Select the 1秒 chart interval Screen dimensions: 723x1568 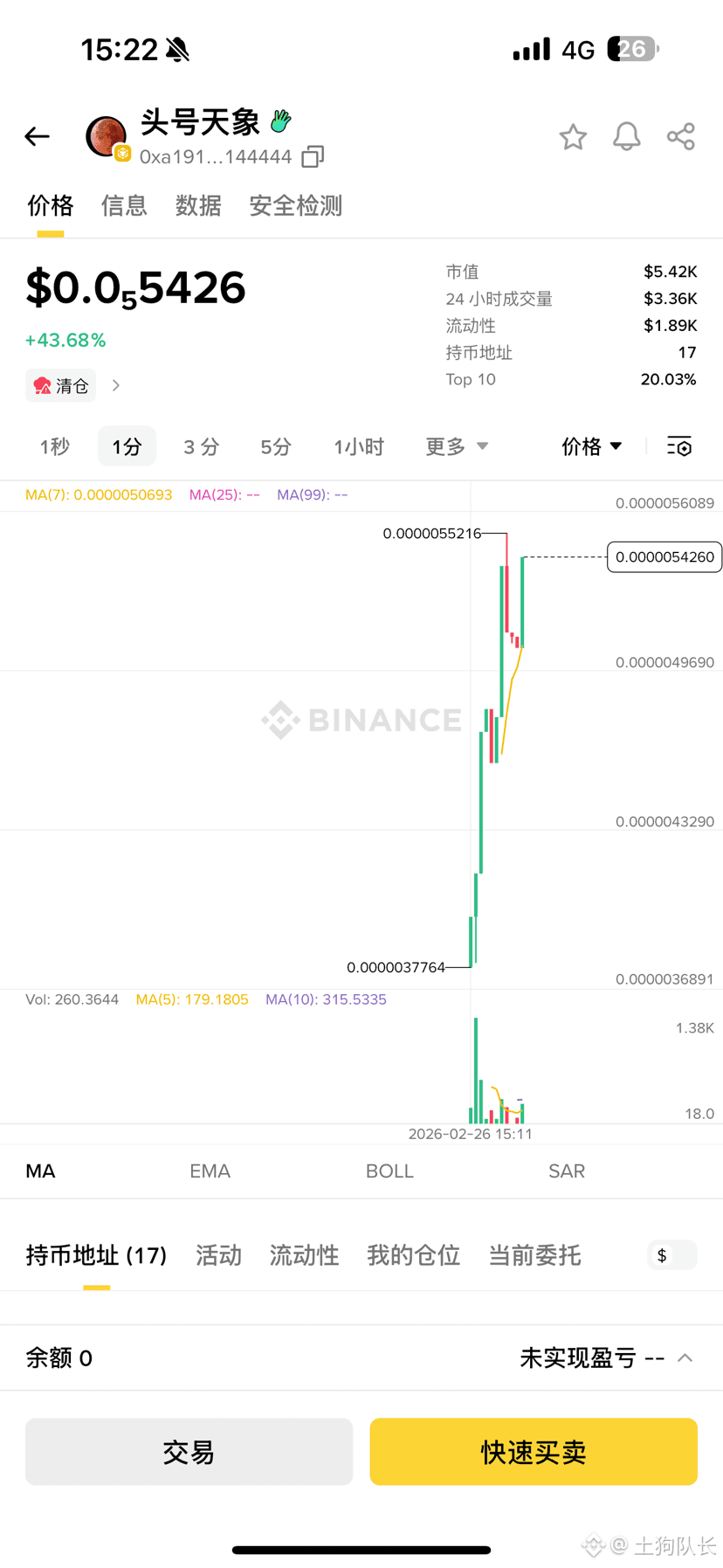point(55,447)
